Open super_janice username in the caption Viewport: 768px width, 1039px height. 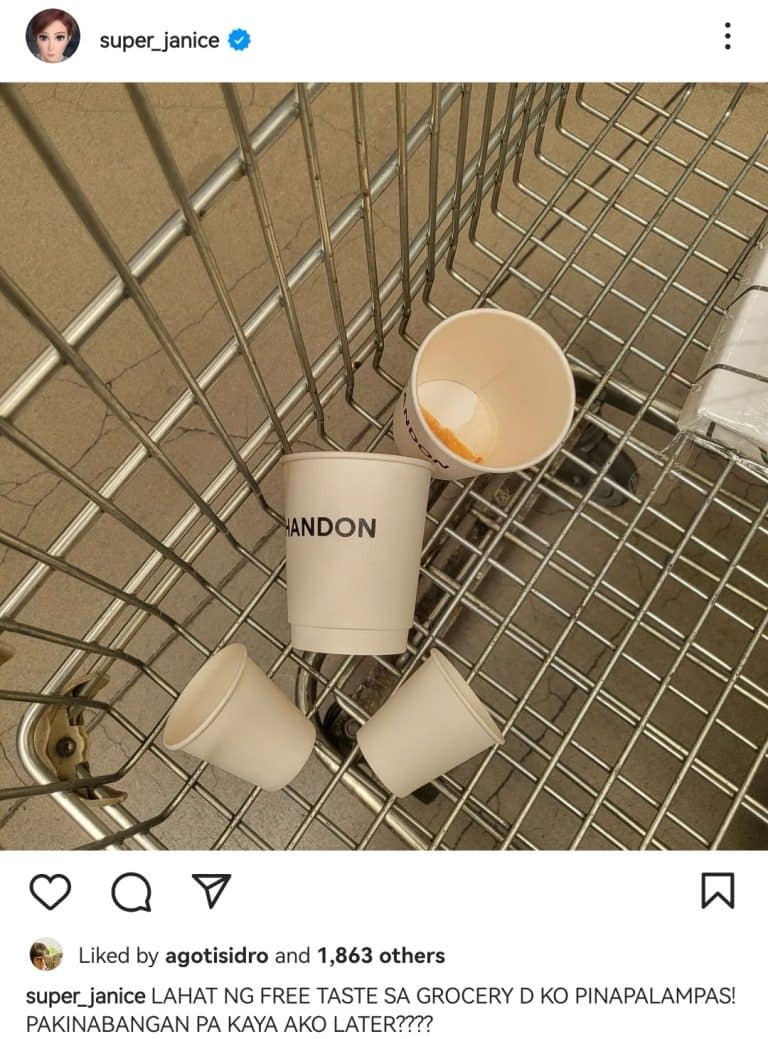(x=85, y=996)
